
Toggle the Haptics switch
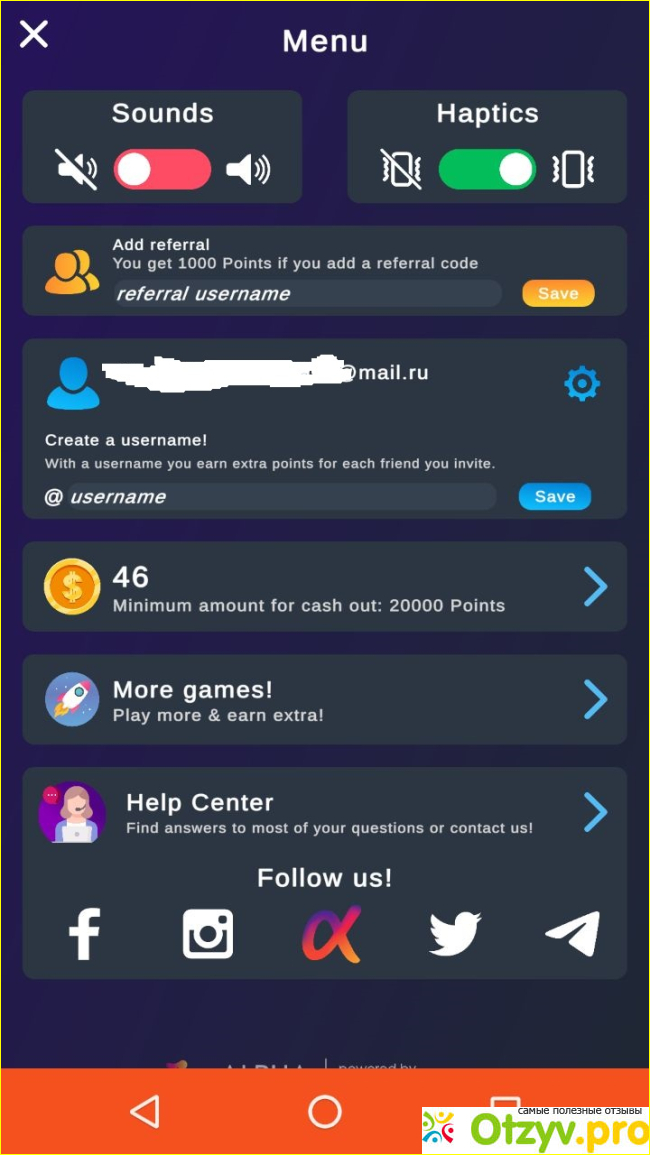(487, 170)
